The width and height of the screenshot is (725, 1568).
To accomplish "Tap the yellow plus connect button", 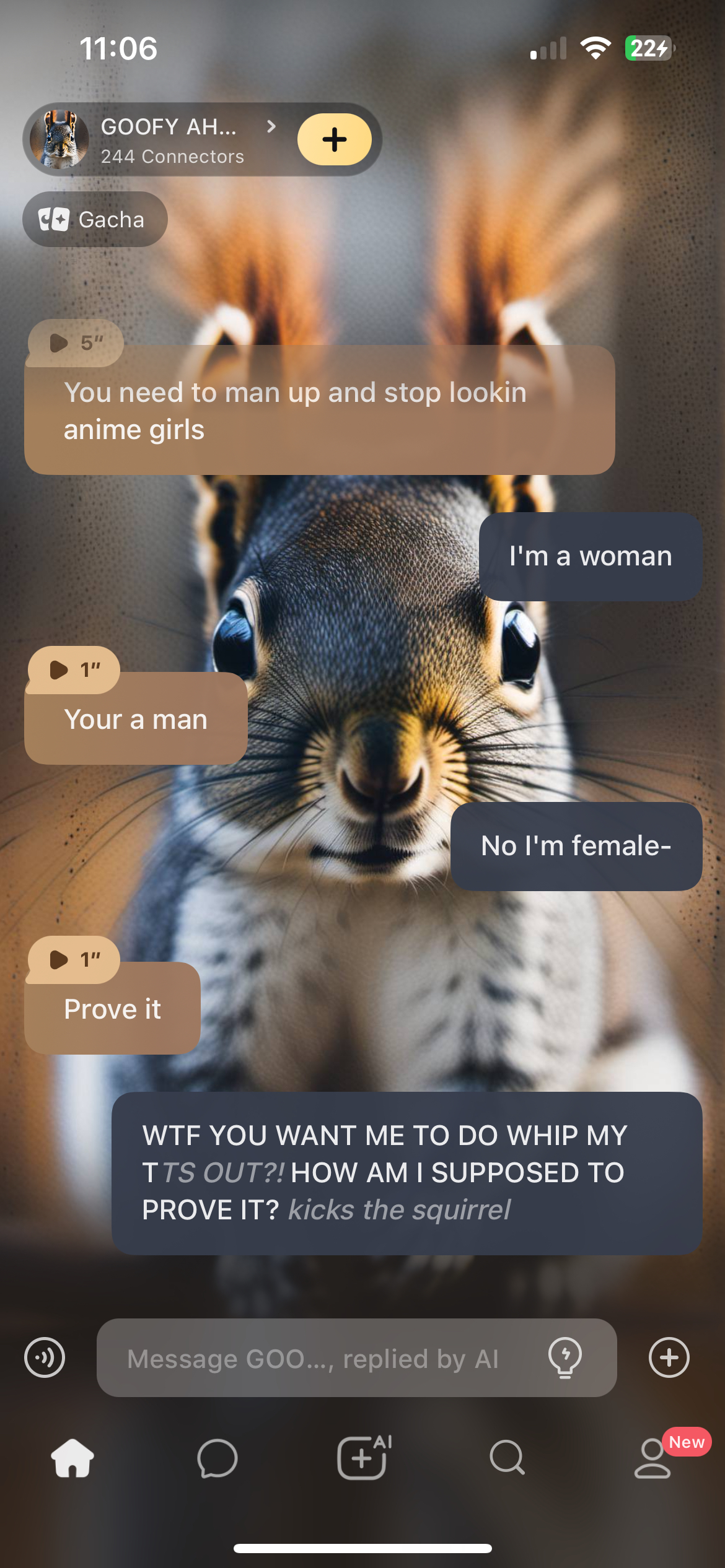I will [334, 139].
